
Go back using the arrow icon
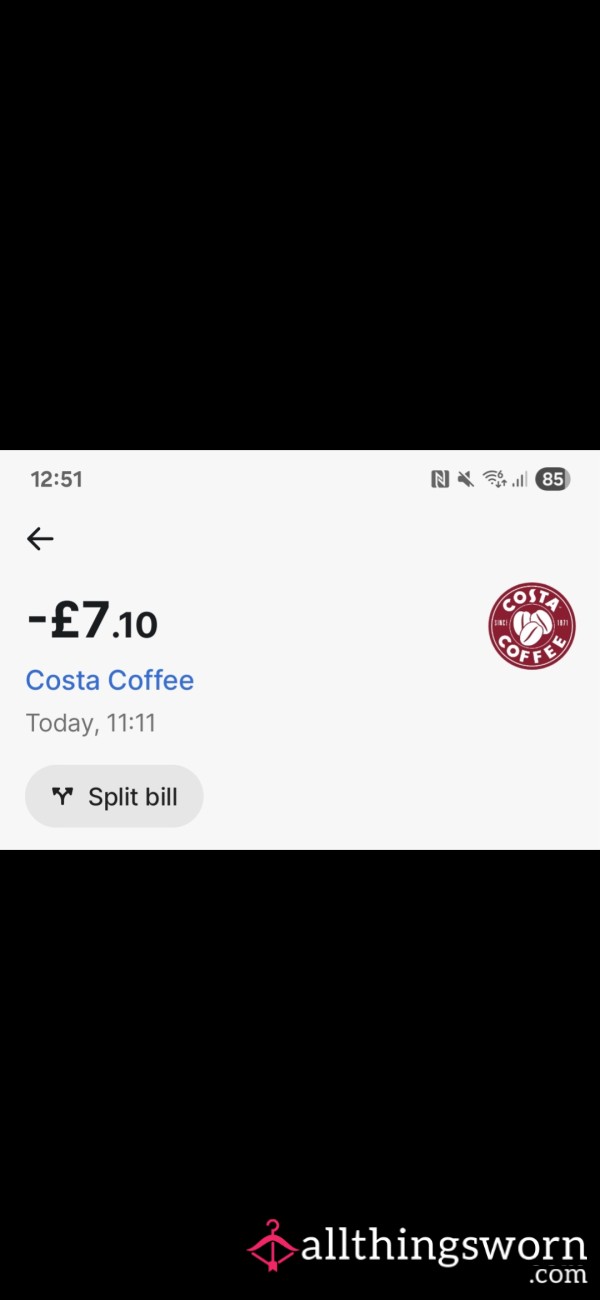[40, 539]
